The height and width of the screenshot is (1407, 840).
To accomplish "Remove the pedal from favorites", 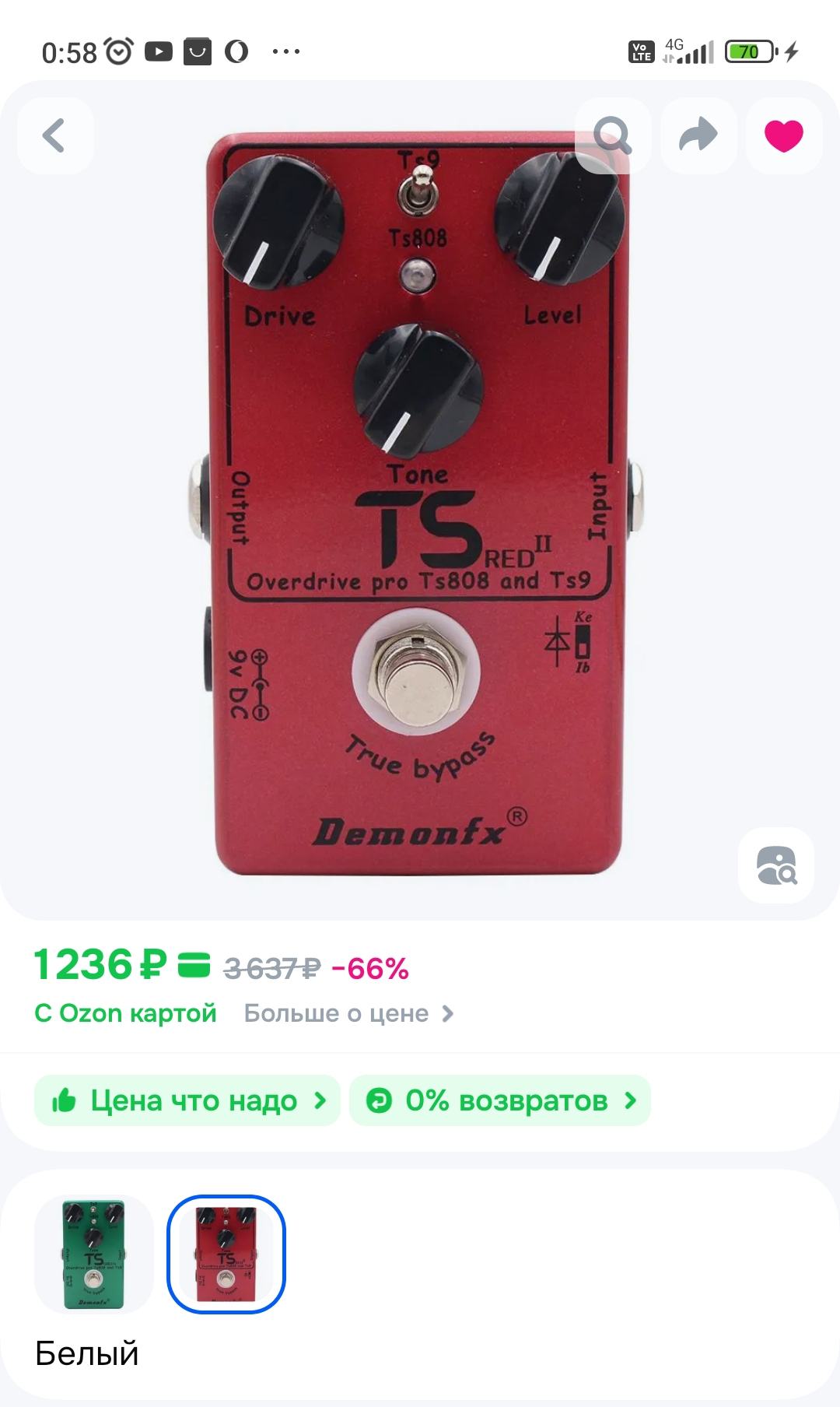I will point(783,136).
